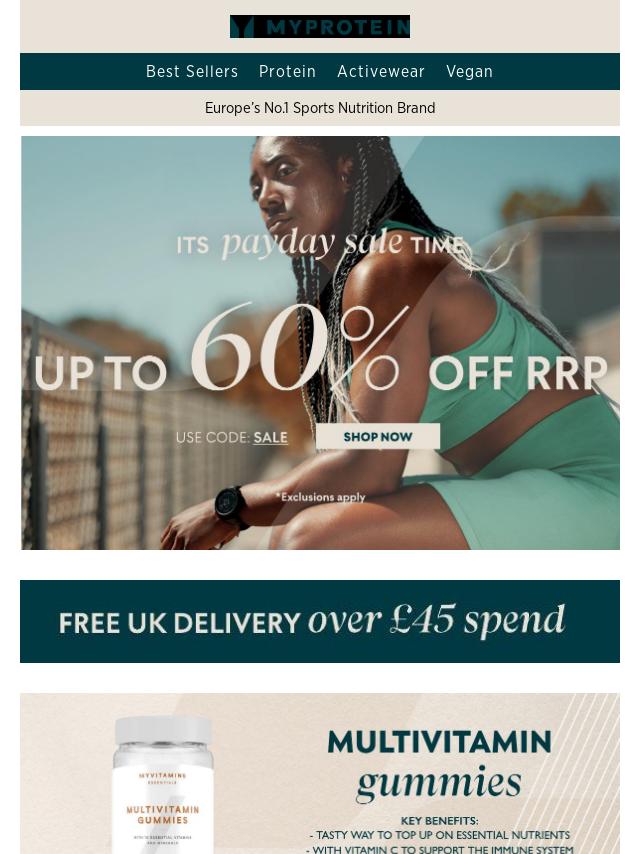View the Multivitamin Gummies promotion
The width and height of the screenshot is (640, 854).
click(x=320, y=773)
